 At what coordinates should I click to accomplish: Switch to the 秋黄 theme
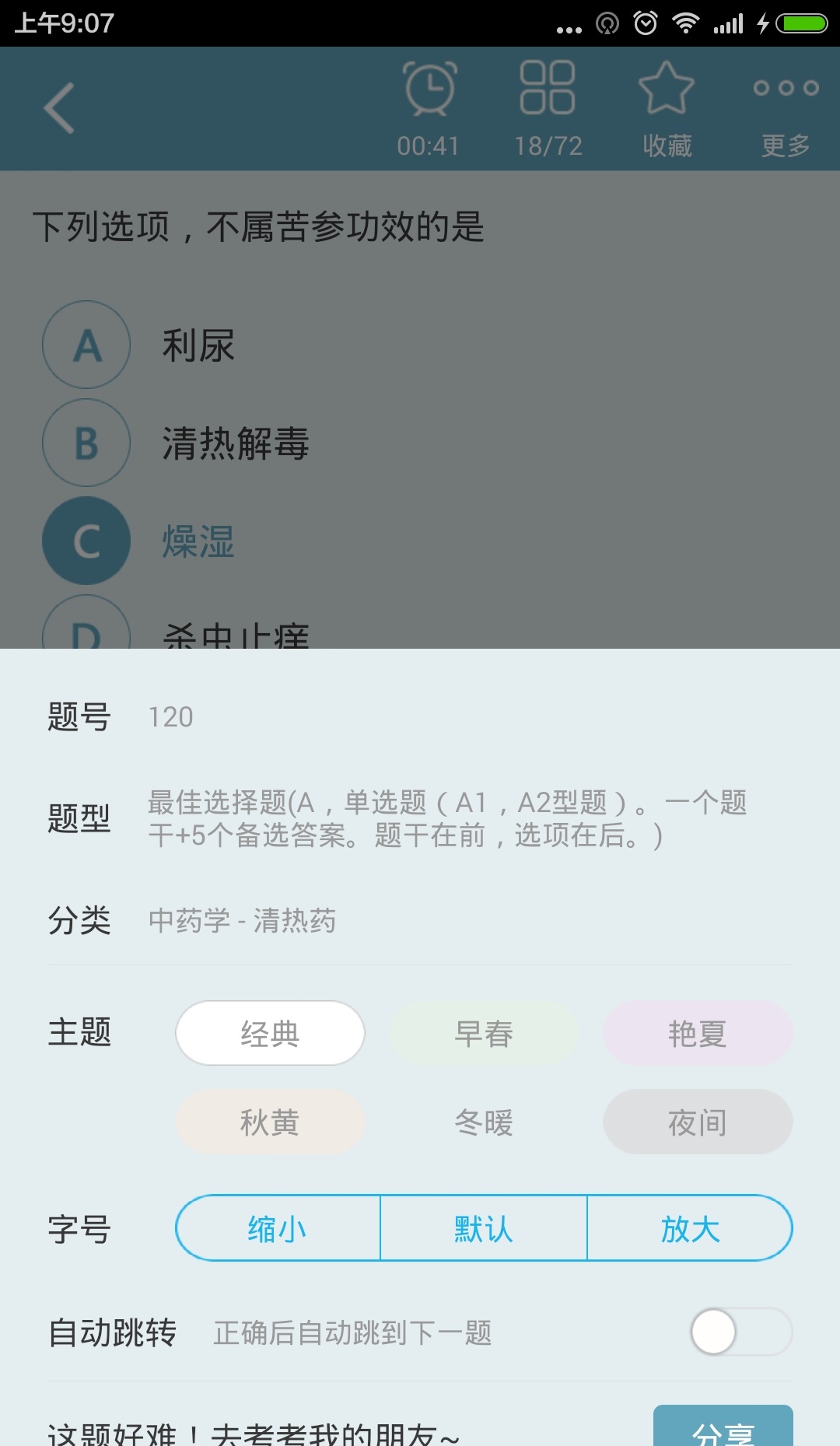point(270,1122)
